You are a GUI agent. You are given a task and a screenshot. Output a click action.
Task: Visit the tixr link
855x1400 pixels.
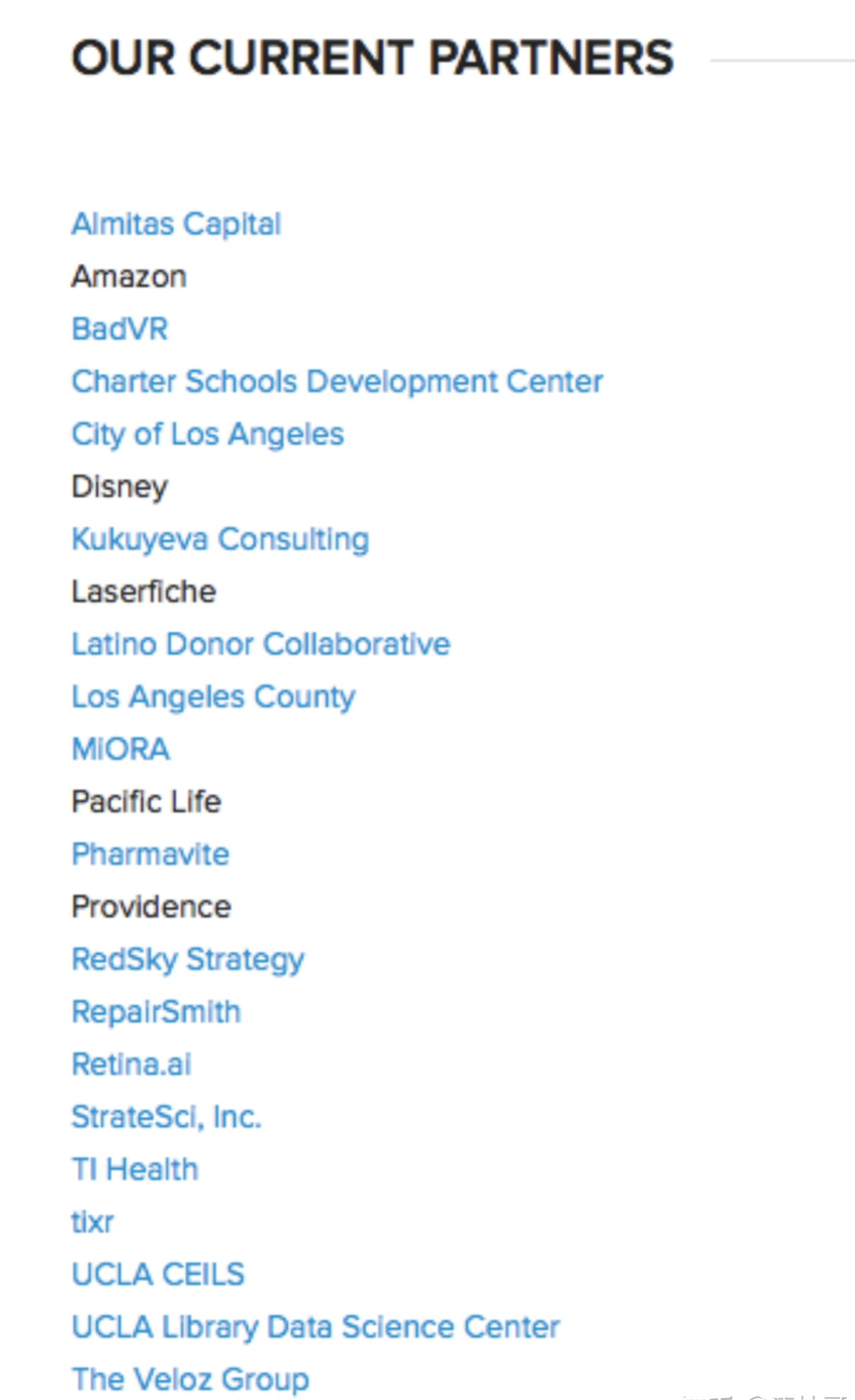pos(93,1223)
